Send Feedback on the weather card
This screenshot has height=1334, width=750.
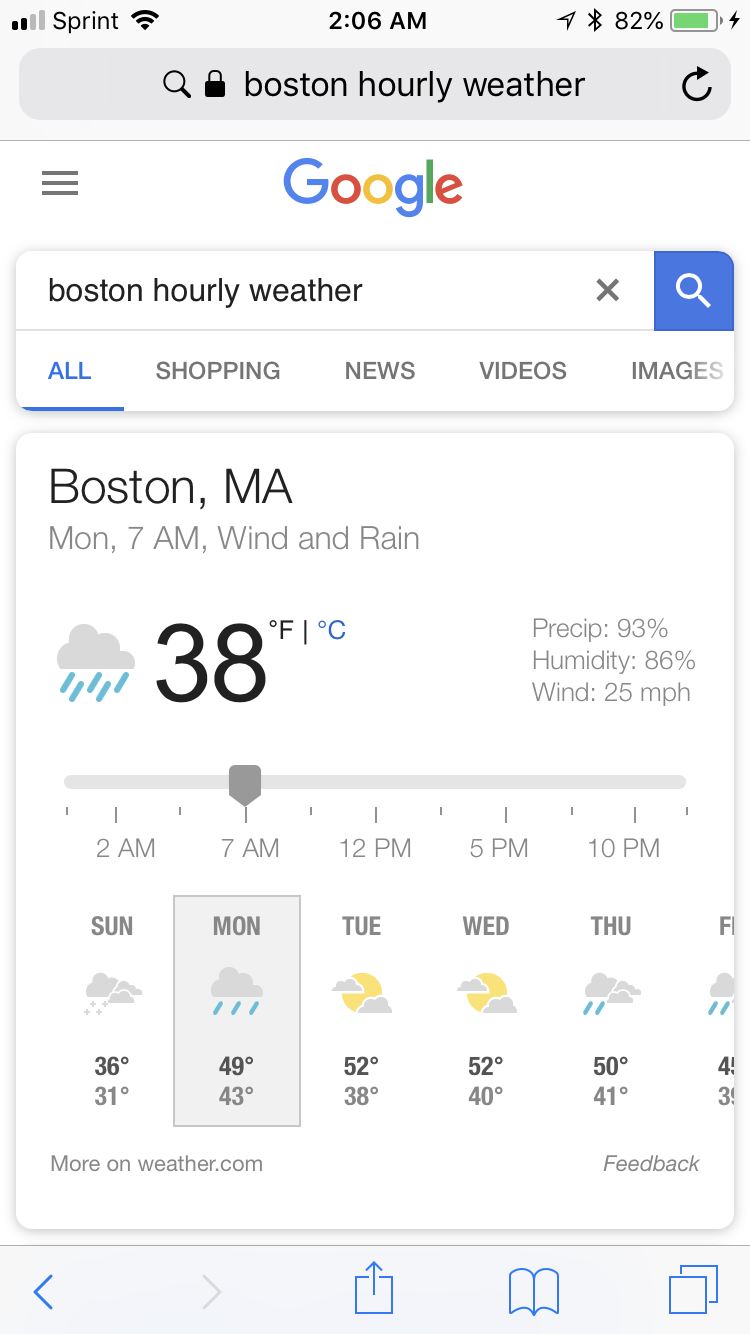[x=651, y=1164]
